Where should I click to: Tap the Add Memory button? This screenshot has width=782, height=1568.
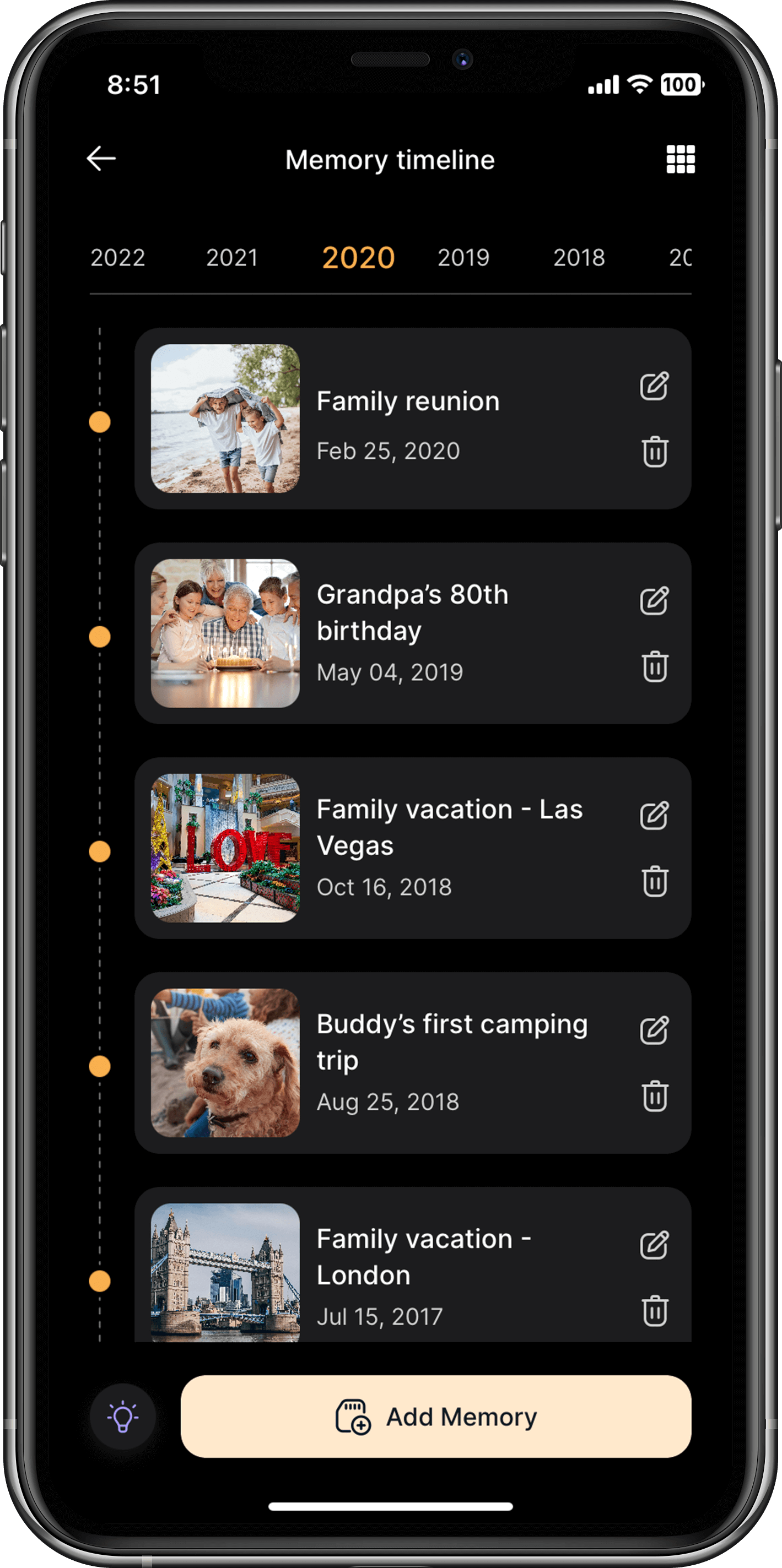pos(436,1417)
